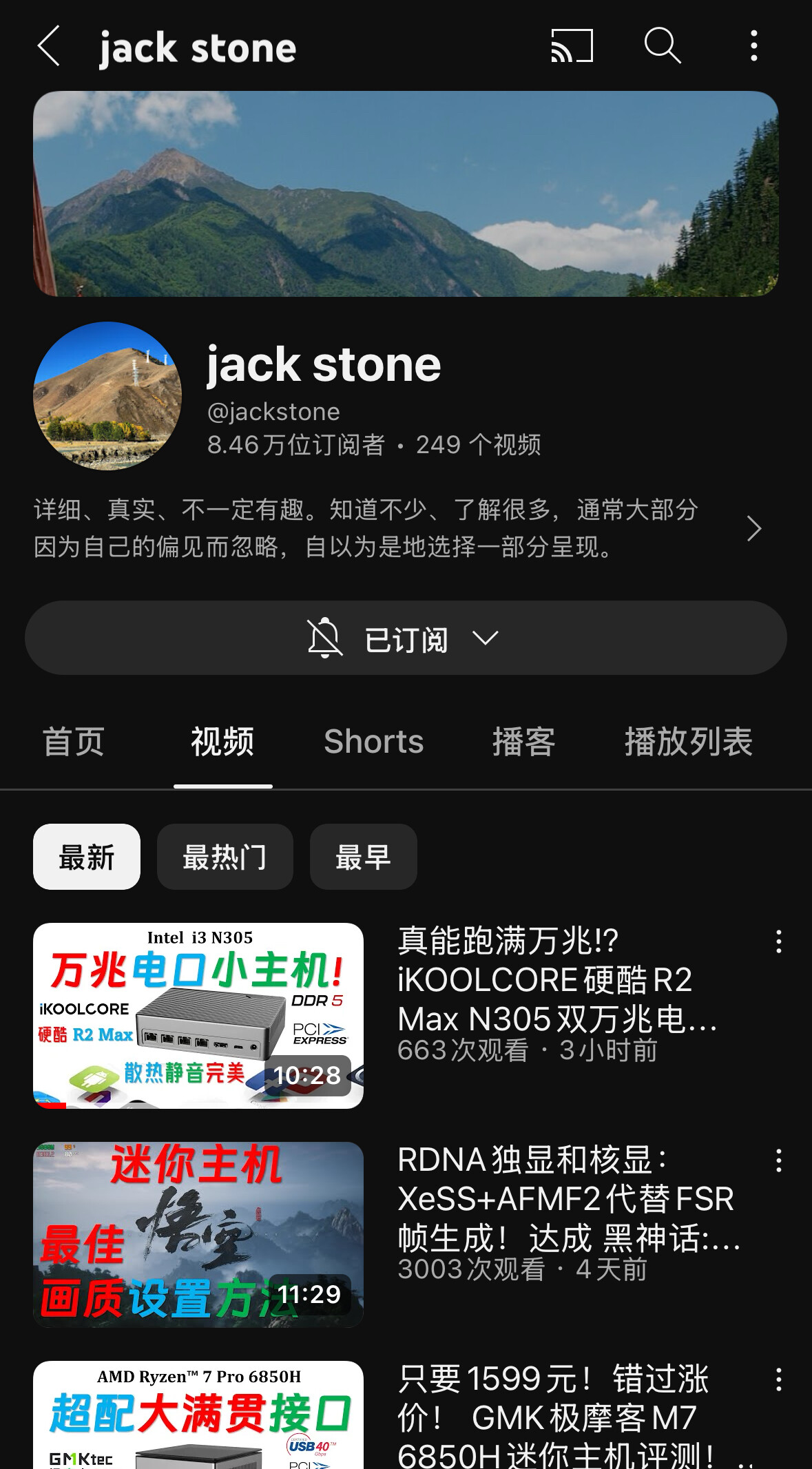Open options for the iKOOLCORE R2 Max video
Screen dimensions: 812x1469
[778, 941]
